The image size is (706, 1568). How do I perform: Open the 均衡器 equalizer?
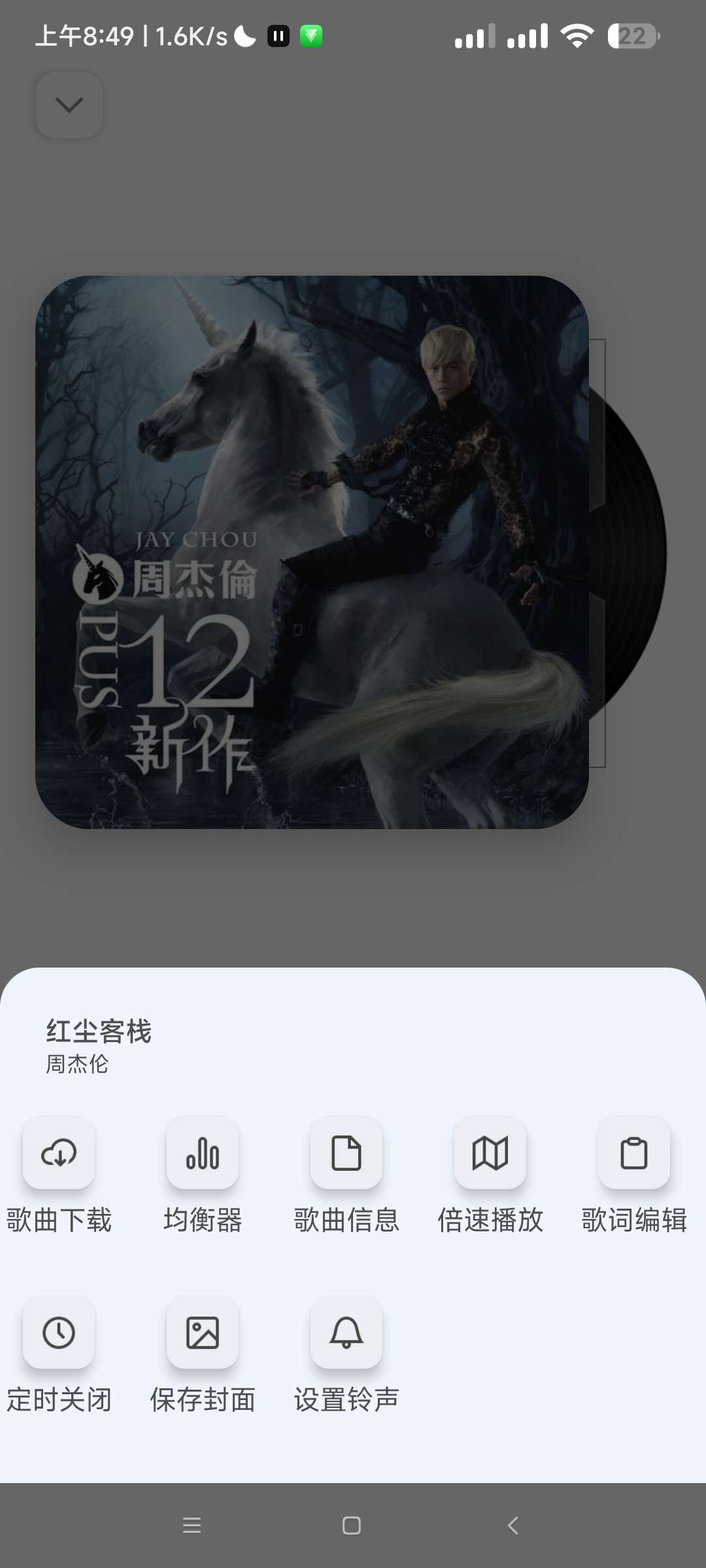[x=203, y=1153]
